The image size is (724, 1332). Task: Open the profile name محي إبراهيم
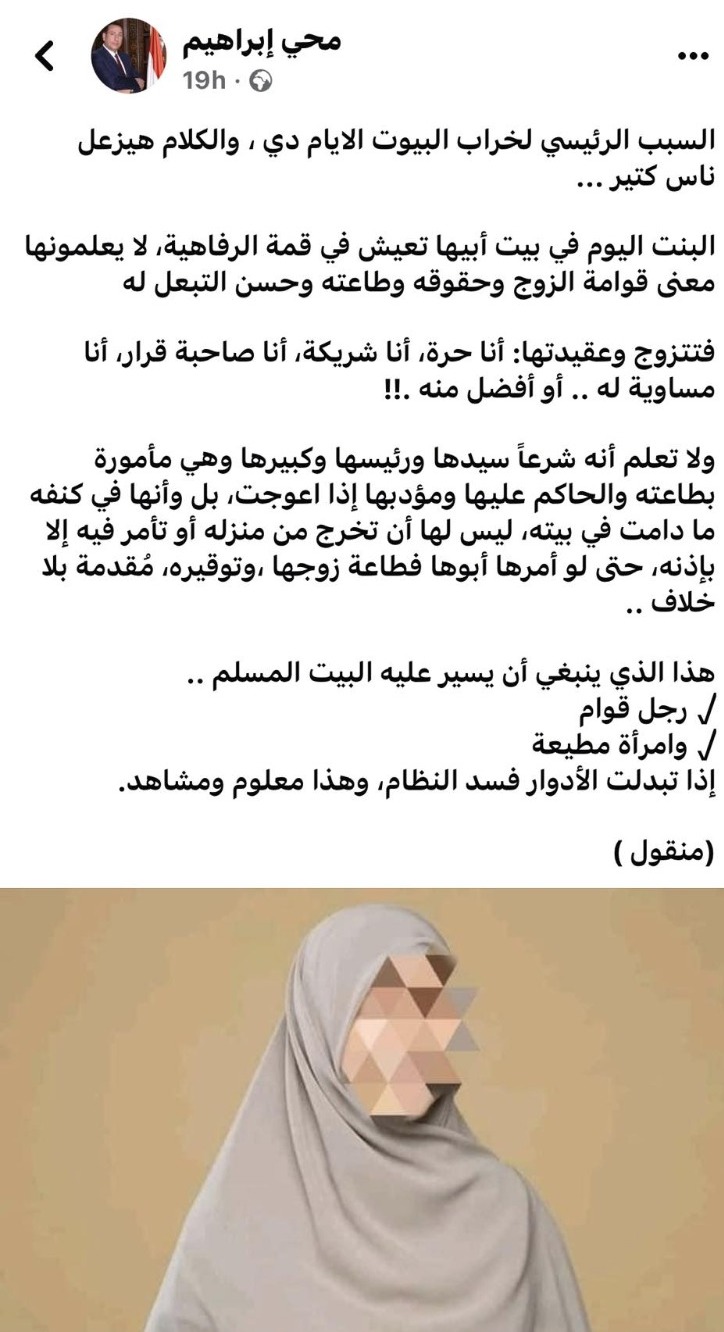260,40
